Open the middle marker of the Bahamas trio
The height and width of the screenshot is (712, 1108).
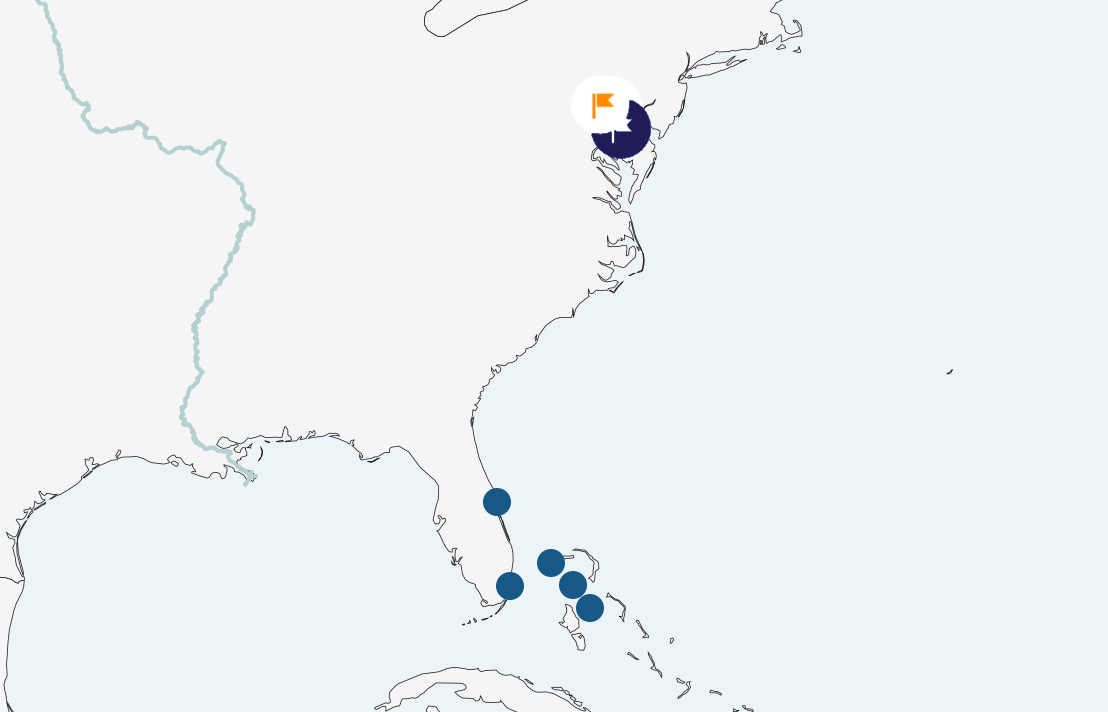tap(573, 585)
